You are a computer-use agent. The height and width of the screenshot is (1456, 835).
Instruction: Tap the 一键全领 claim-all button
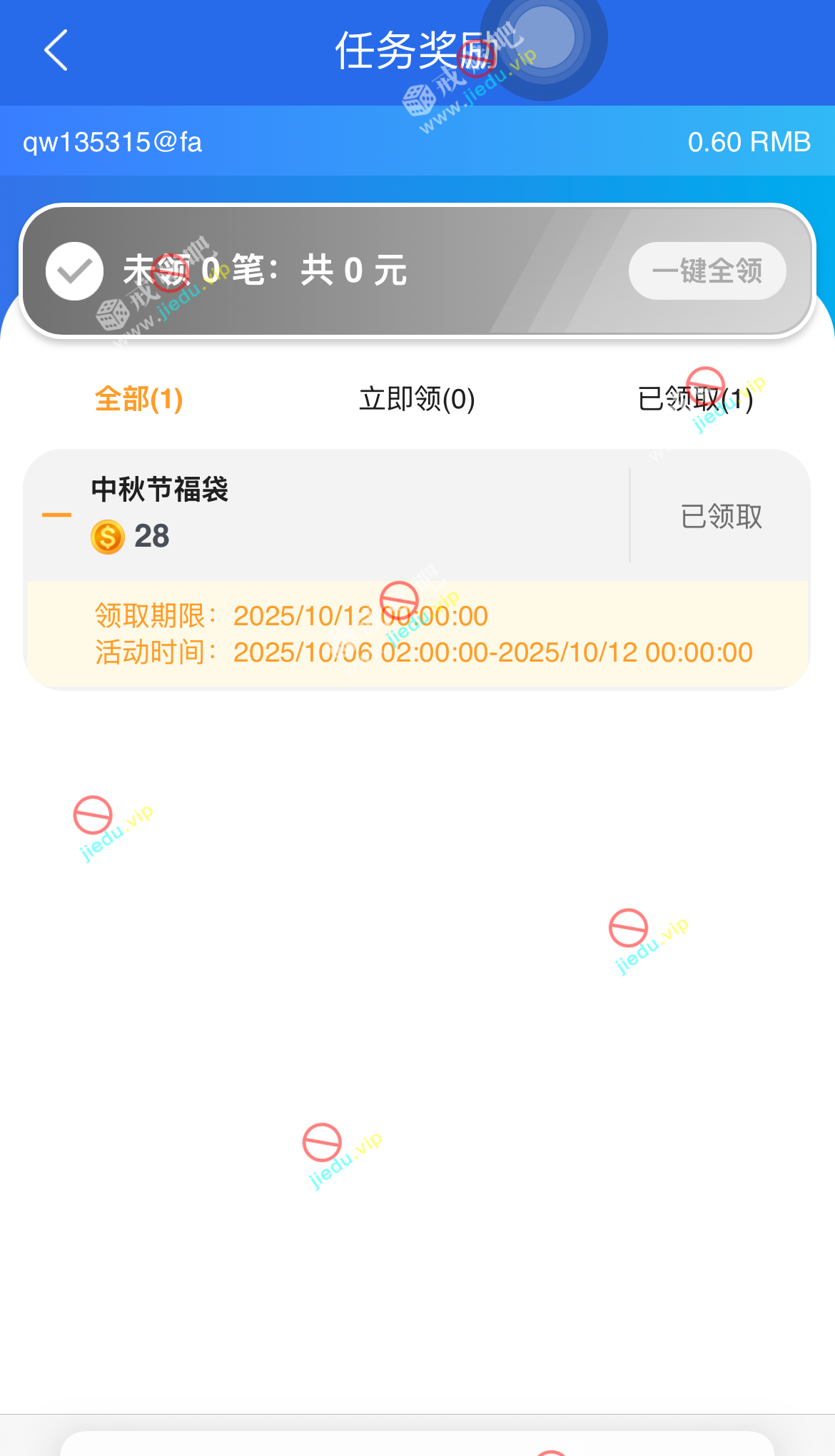(707, 271)
